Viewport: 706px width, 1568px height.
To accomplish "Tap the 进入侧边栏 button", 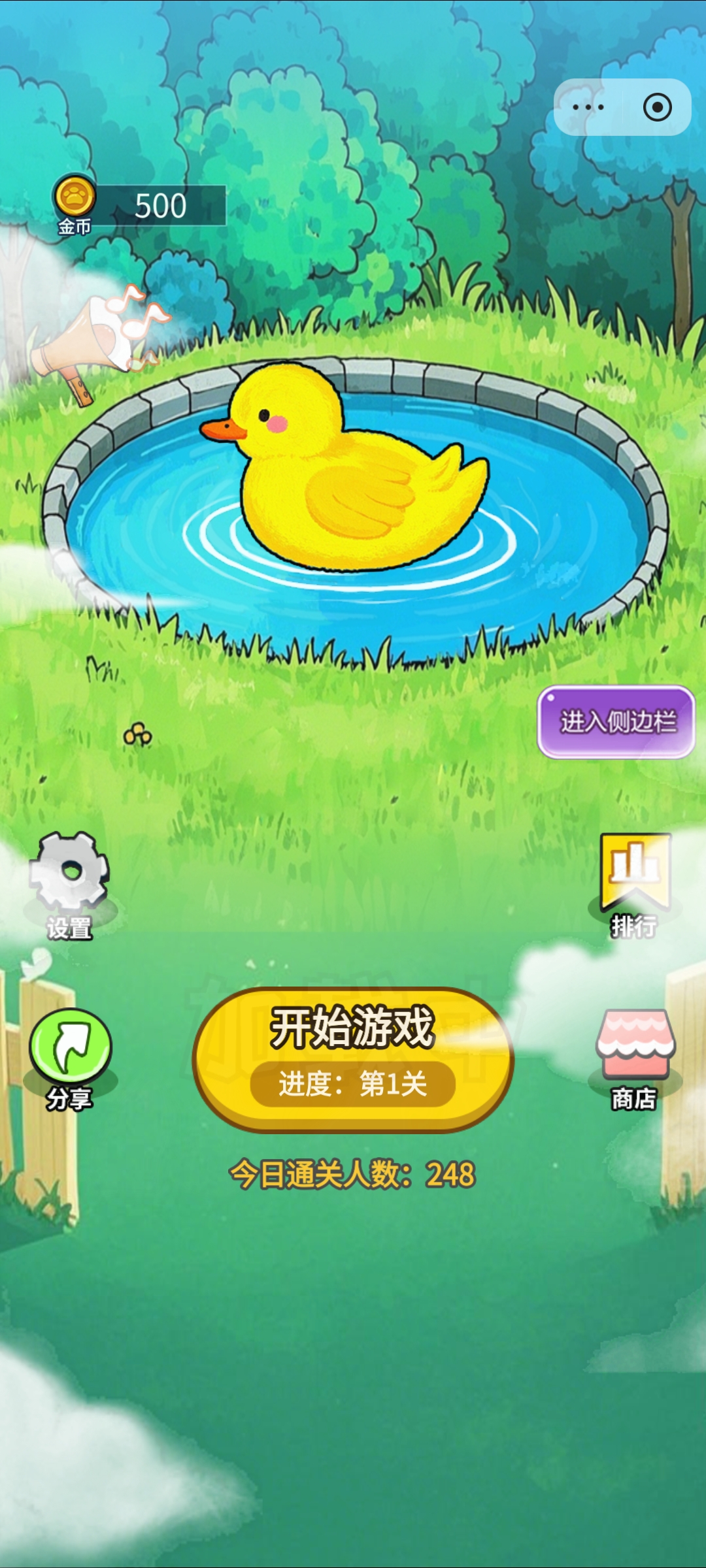I will [x=616, y=722].
